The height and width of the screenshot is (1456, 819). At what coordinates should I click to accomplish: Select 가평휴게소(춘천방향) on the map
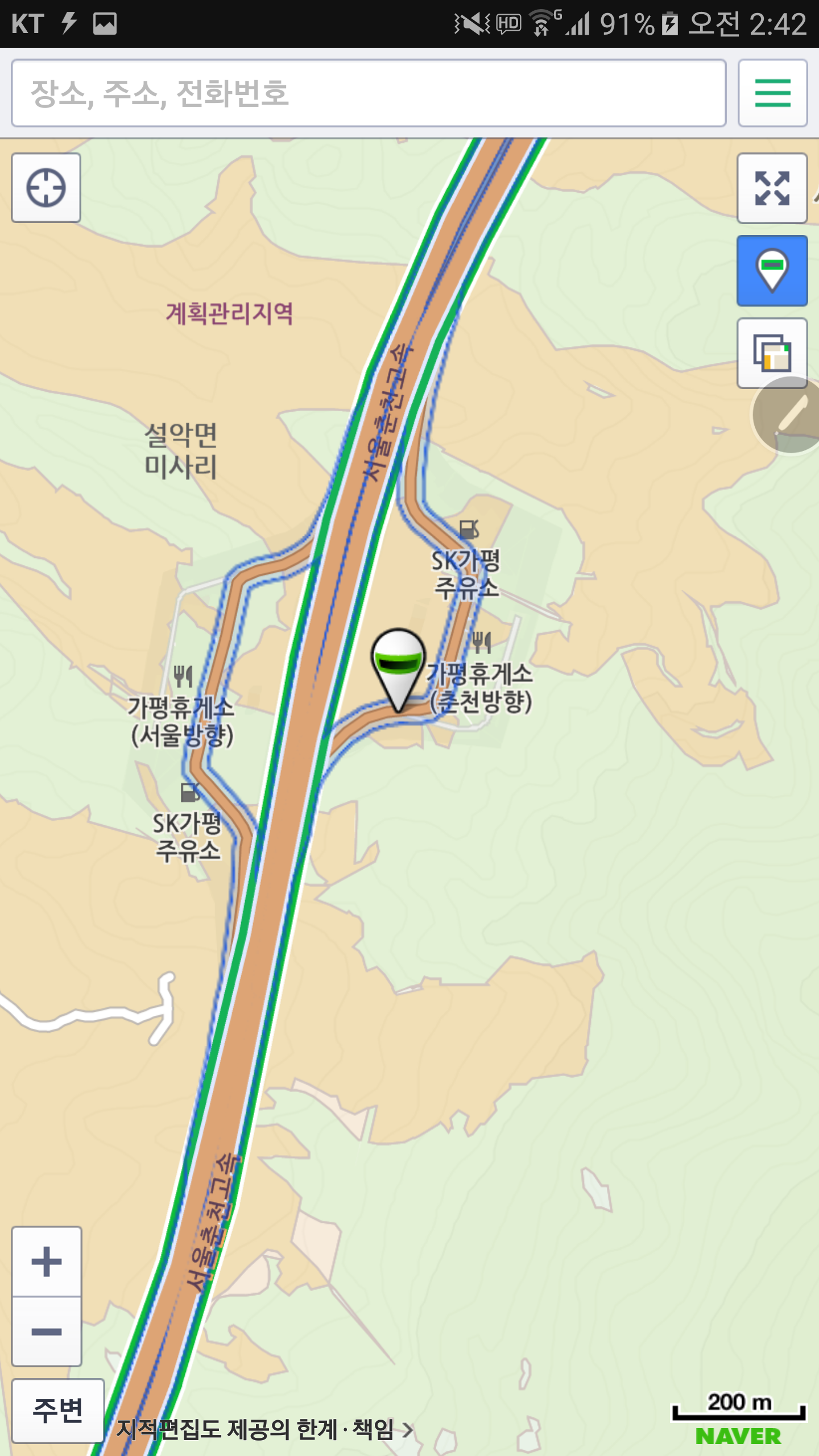(x=481, y=687)
